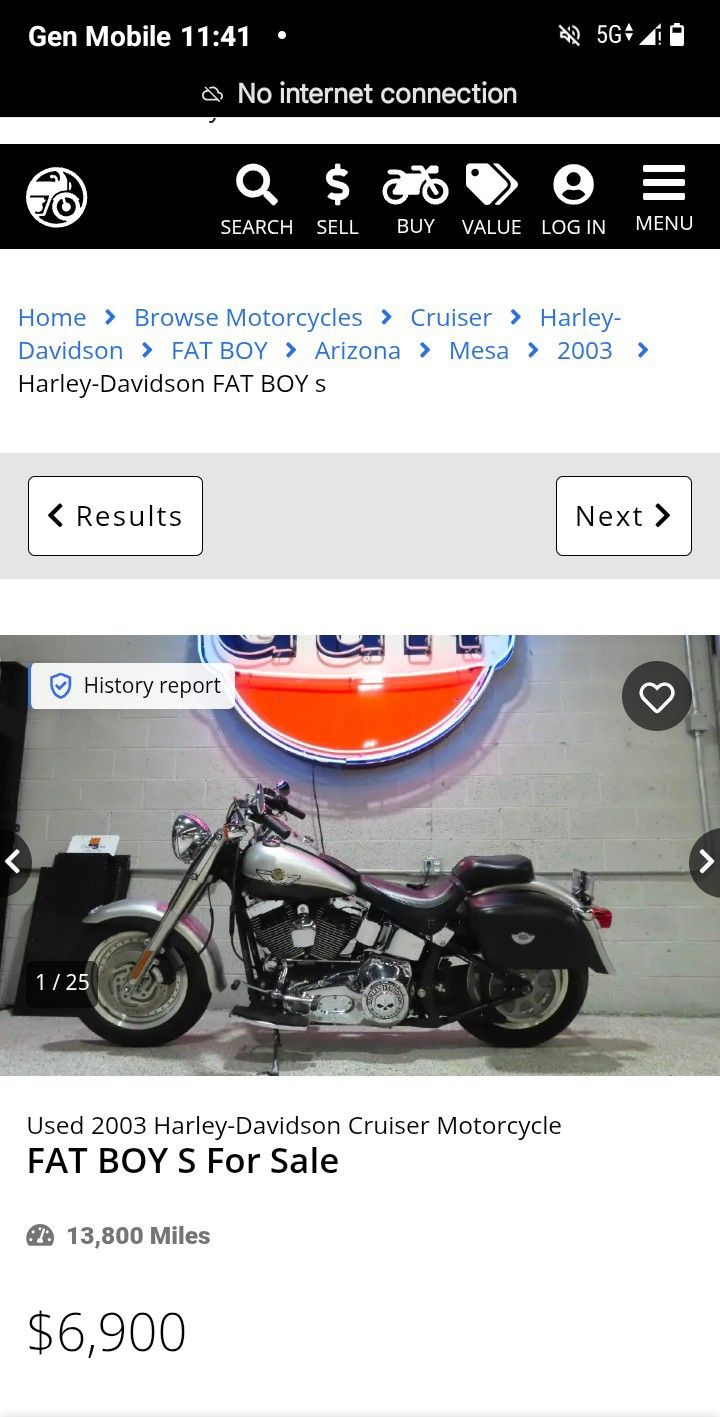
Task: Open the hamburger Menu
Action: click(x=663, y=196)
